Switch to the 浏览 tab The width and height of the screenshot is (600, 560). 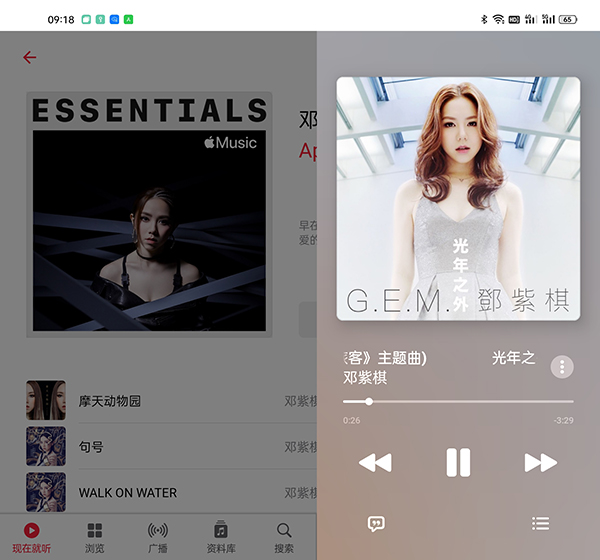pyautogui.click(x=95, y=537)
